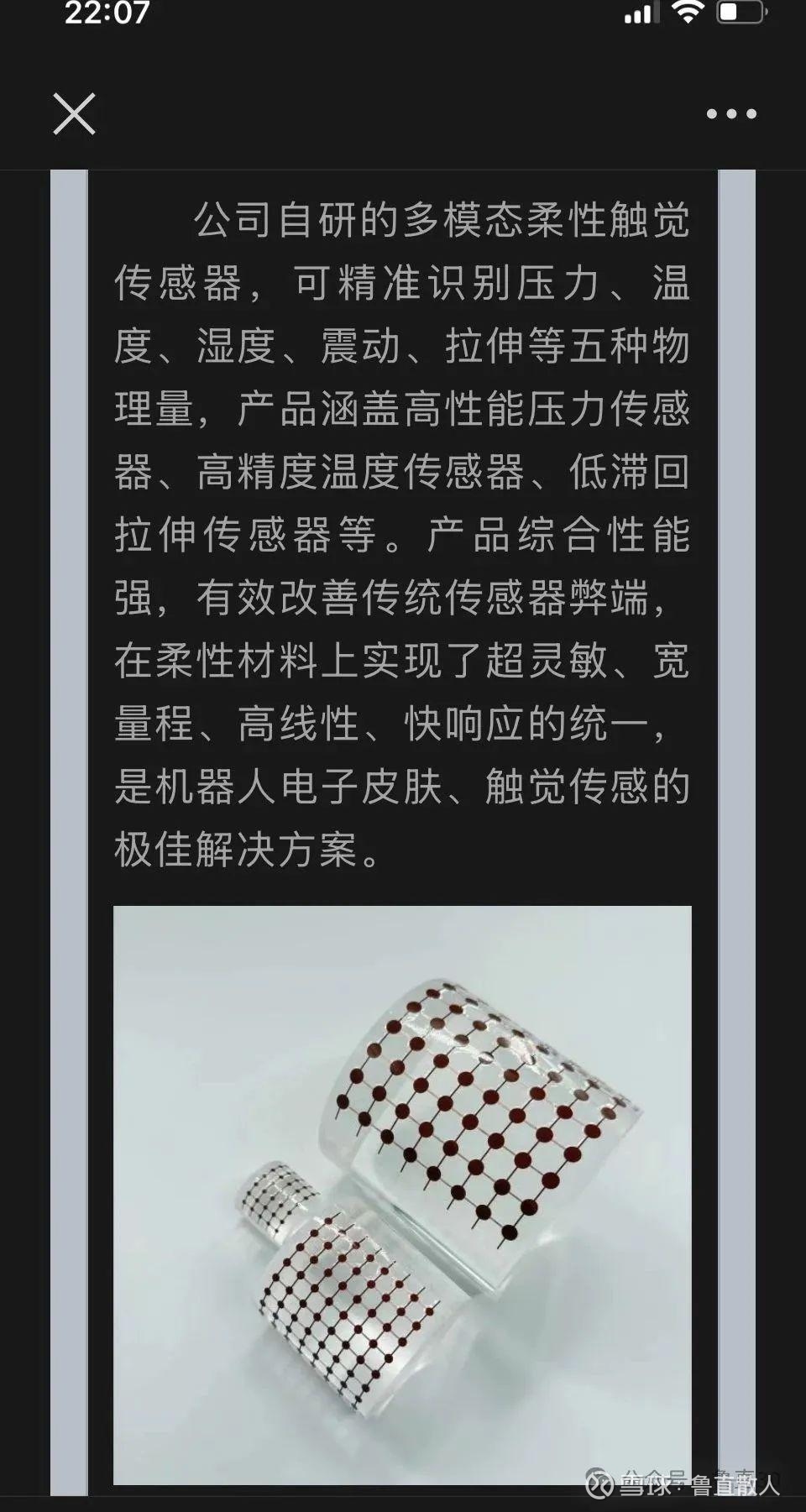Close the article with the X button
Image resolution: width=806 pixels, height=1512 pixels.
(x=74, y=113)
